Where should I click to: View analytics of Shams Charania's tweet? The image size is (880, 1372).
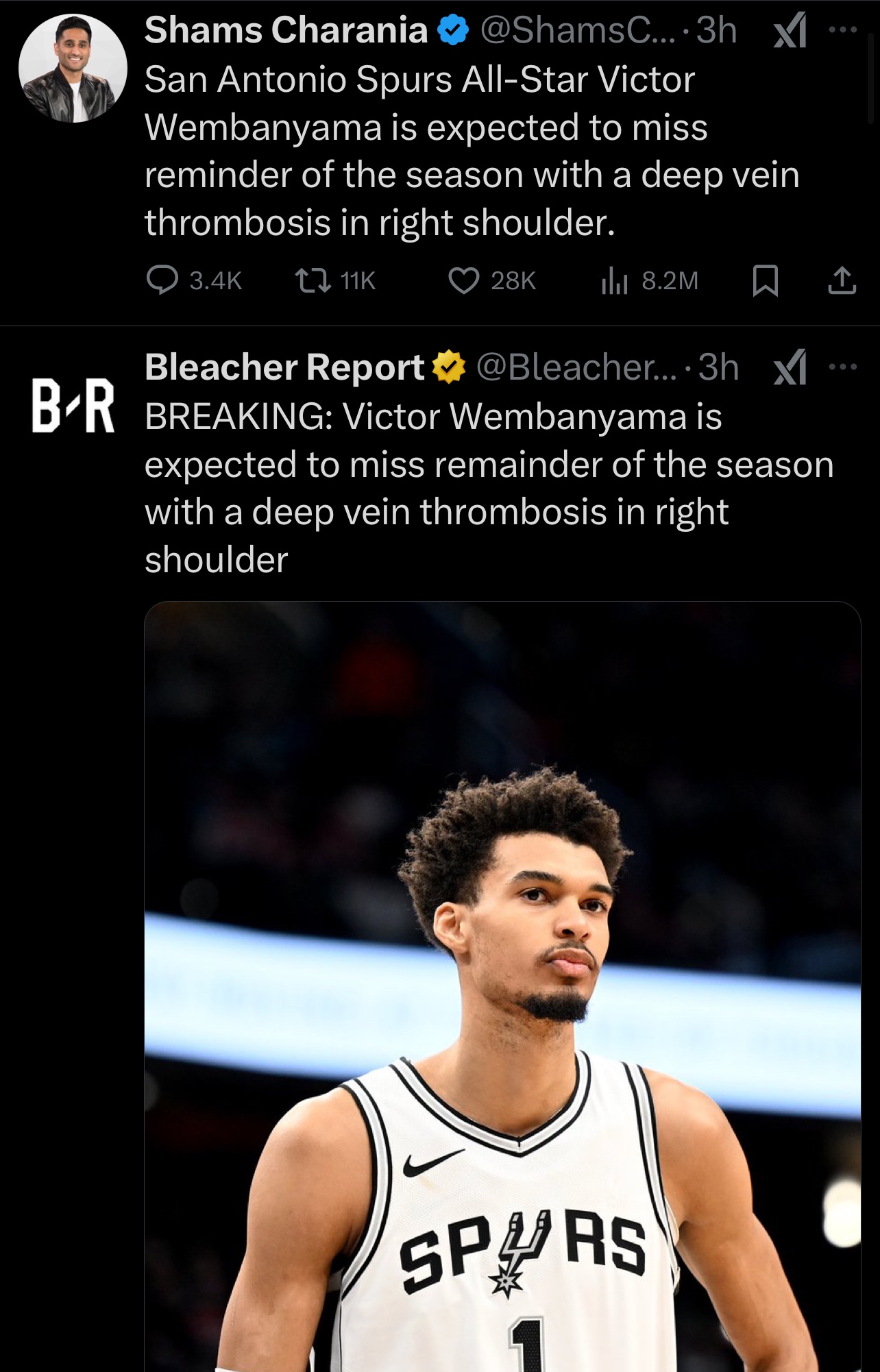(x=615, y=280)
